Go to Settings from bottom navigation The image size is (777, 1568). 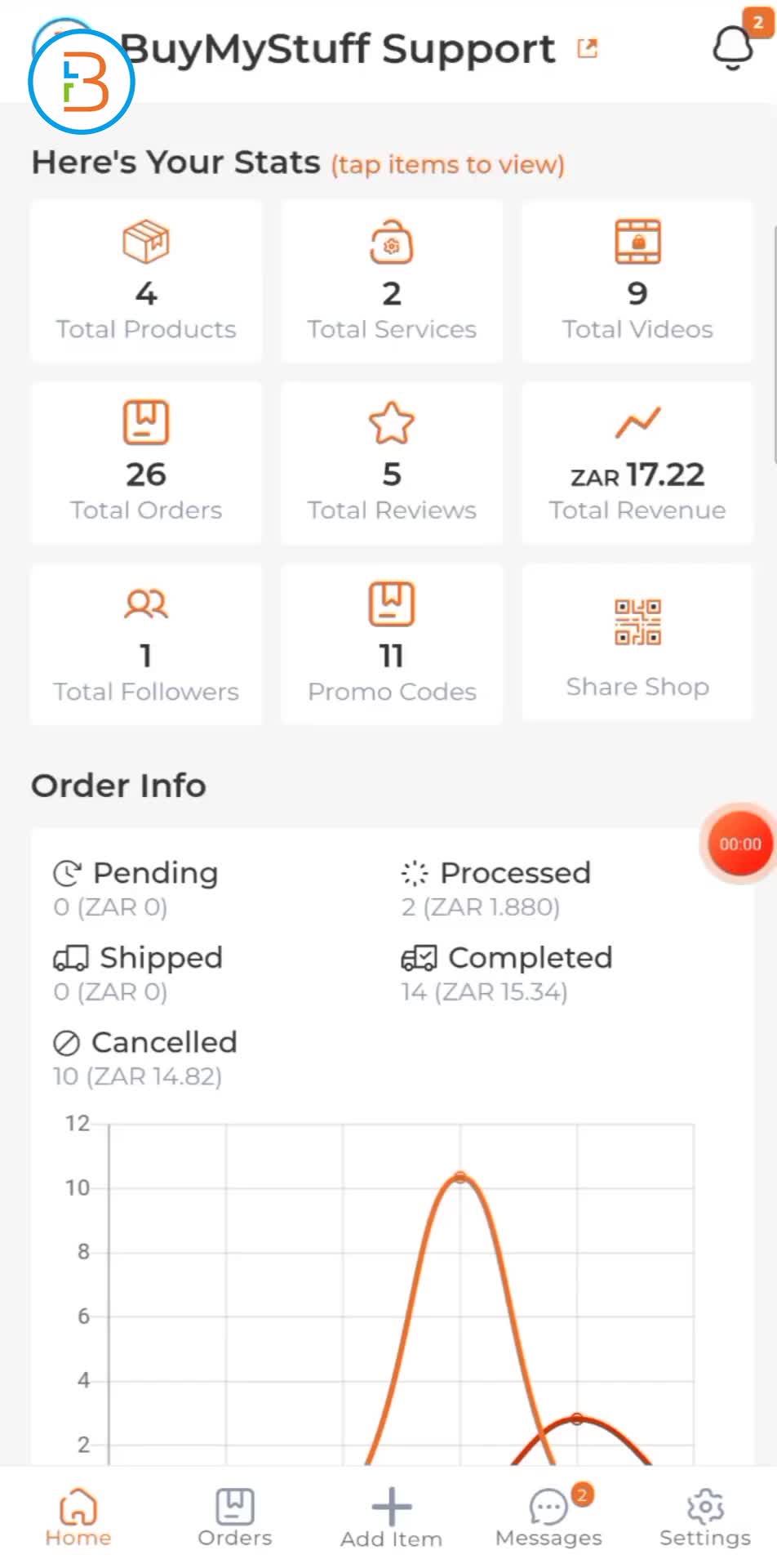(x=704, y=1517)
